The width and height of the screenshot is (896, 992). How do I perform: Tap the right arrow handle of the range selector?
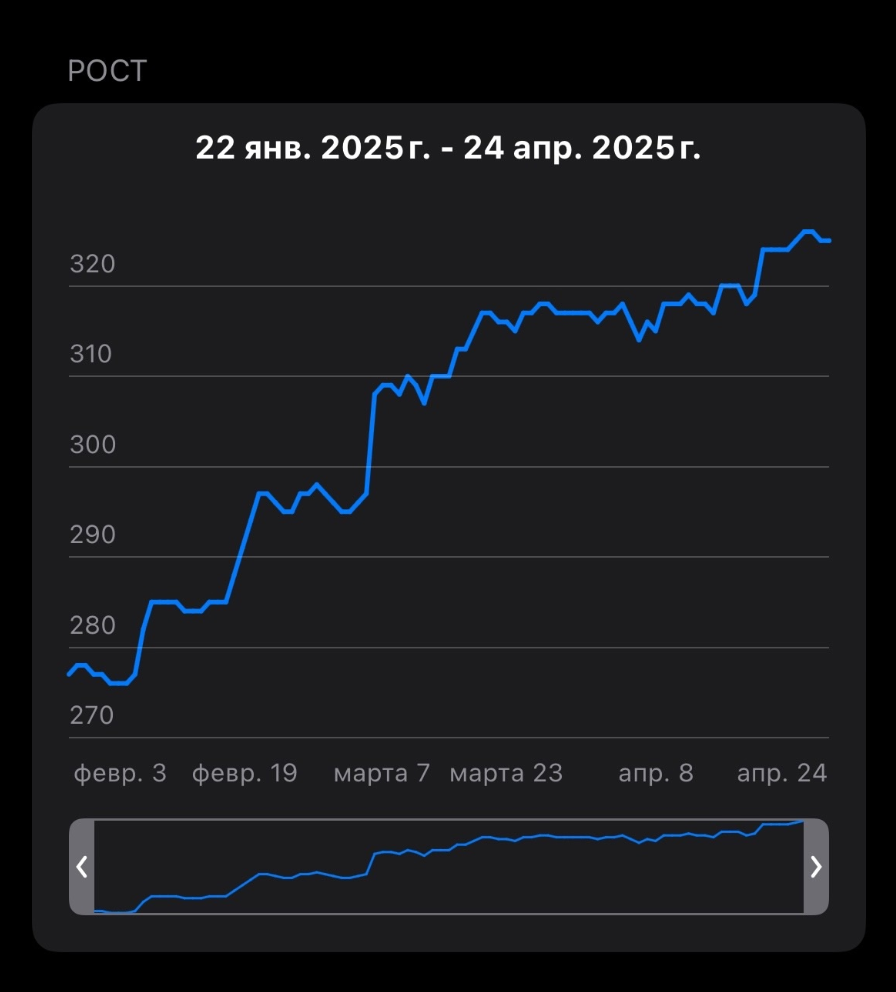(816, 866)
